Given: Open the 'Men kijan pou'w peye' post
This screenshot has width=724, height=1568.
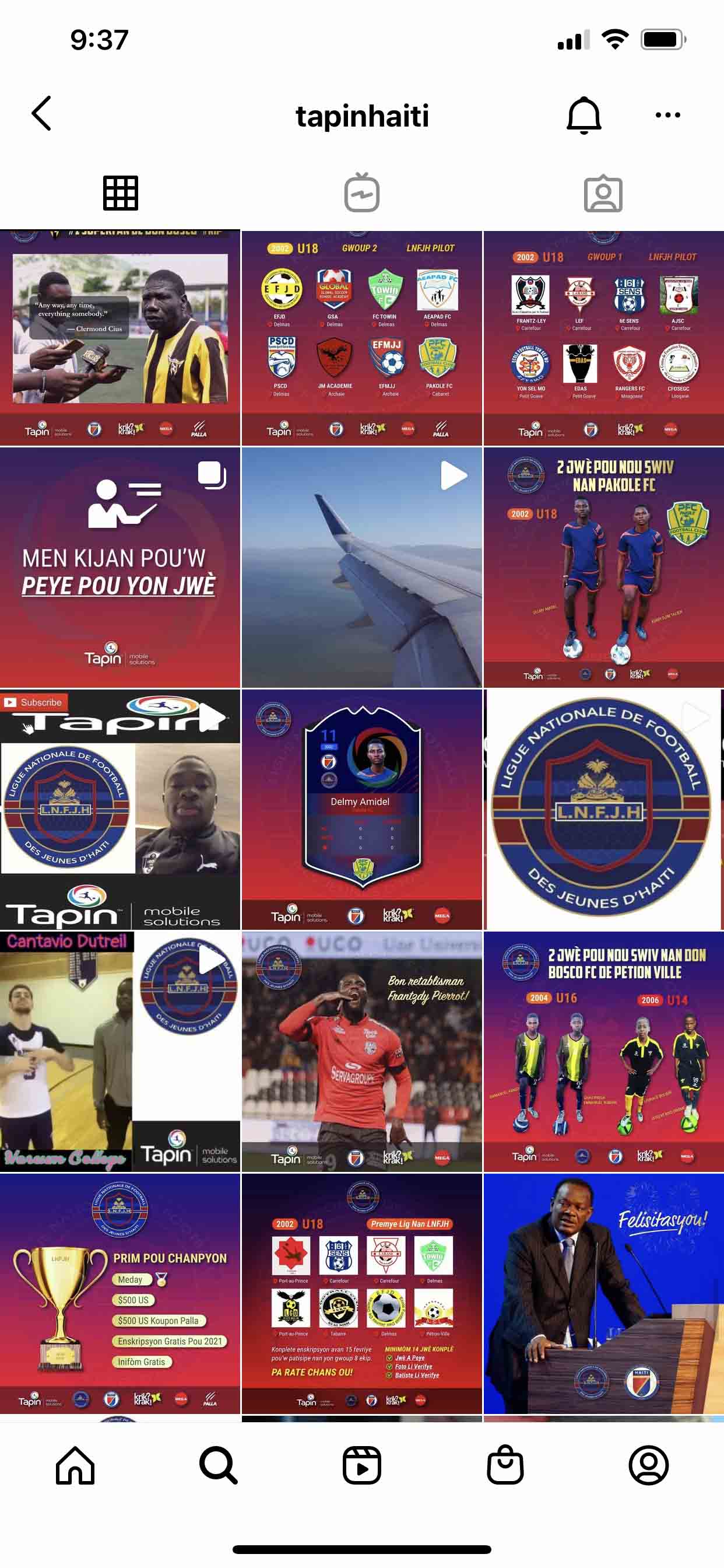Looking at the screenshot, I should coord(120,568).
